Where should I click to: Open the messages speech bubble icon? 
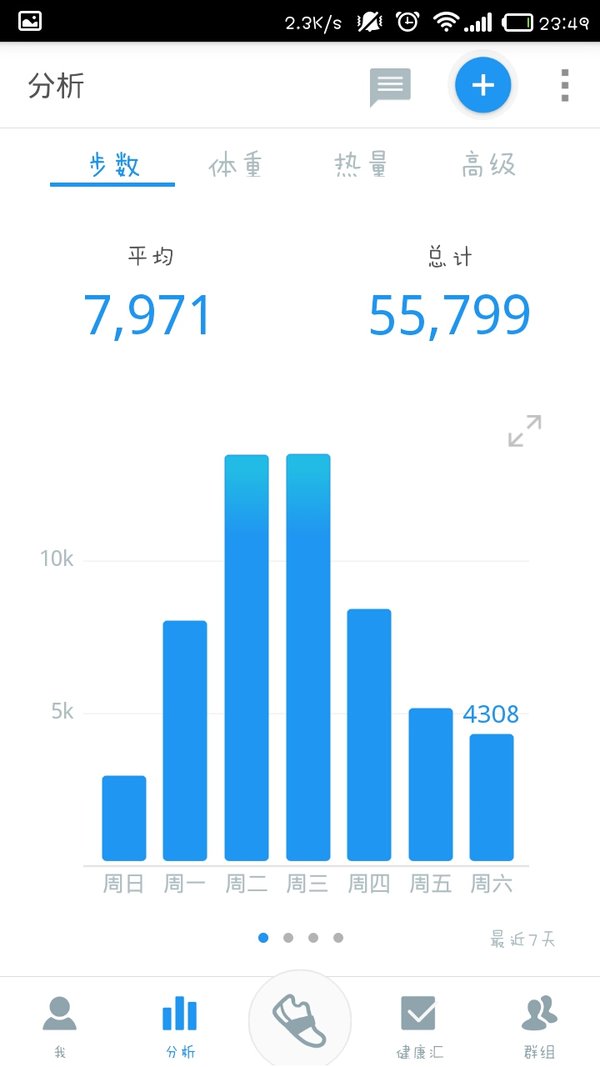click(390, 86)
